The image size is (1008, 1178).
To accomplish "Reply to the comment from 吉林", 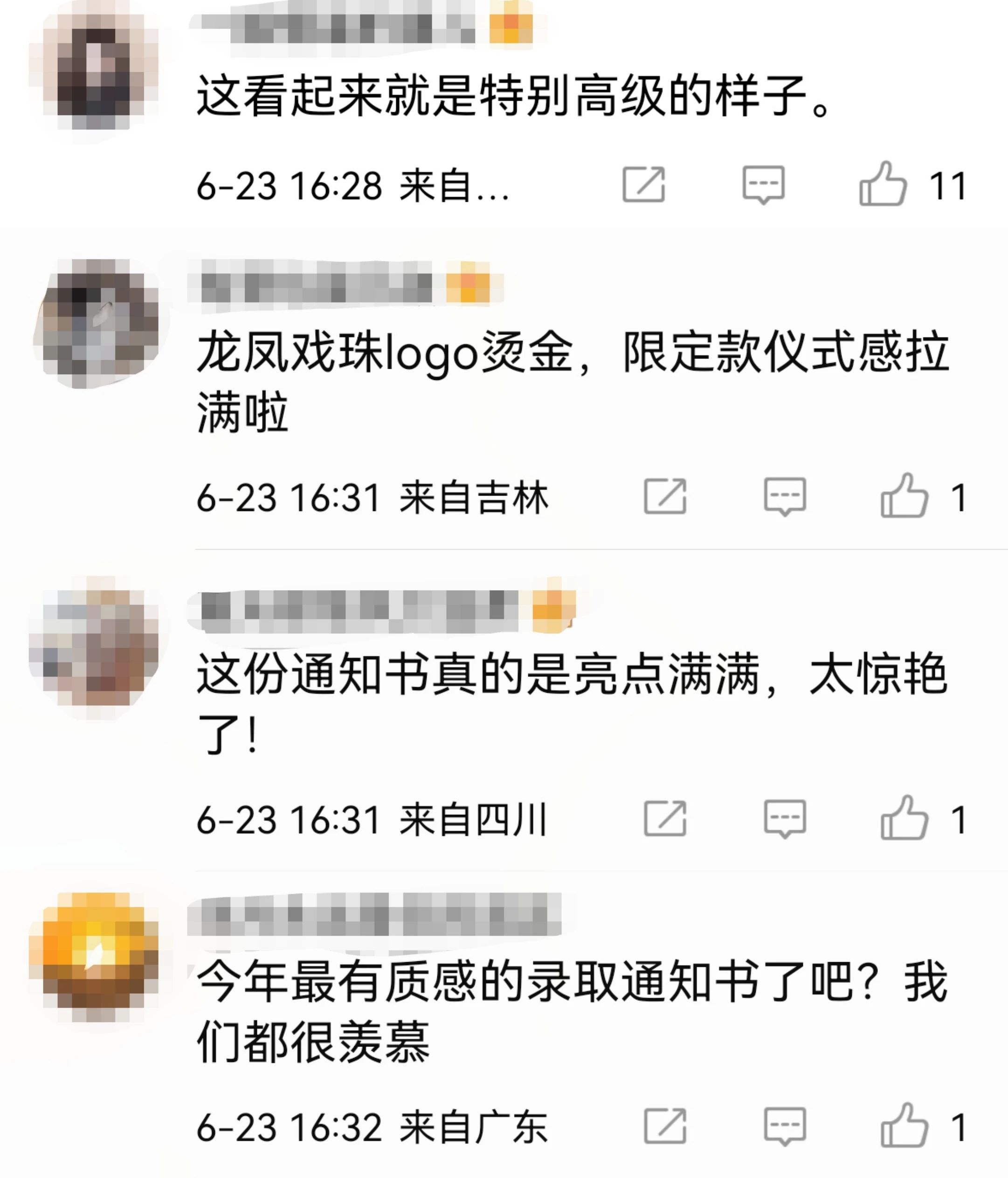I will [785, 496].
